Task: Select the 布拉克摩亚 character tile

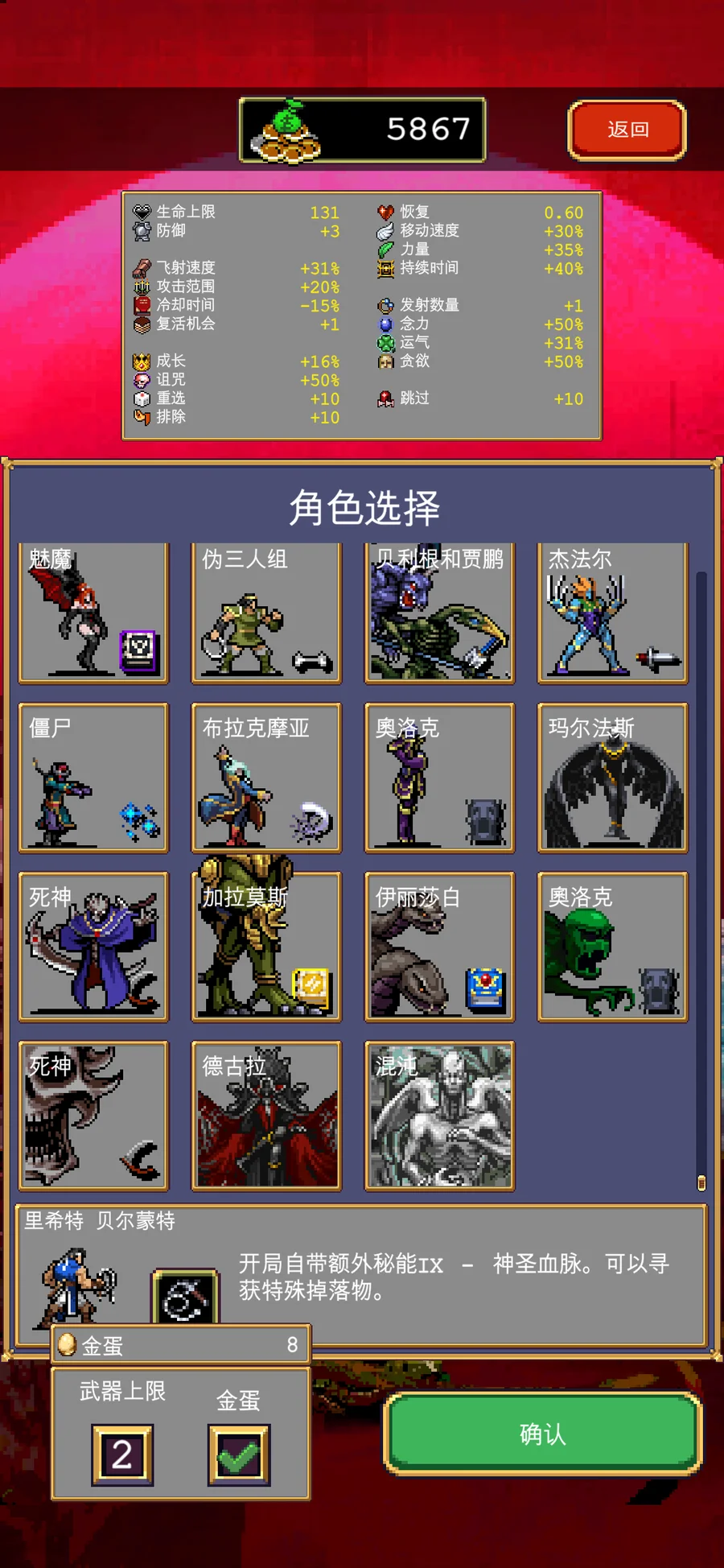Action: coord(266,778)
